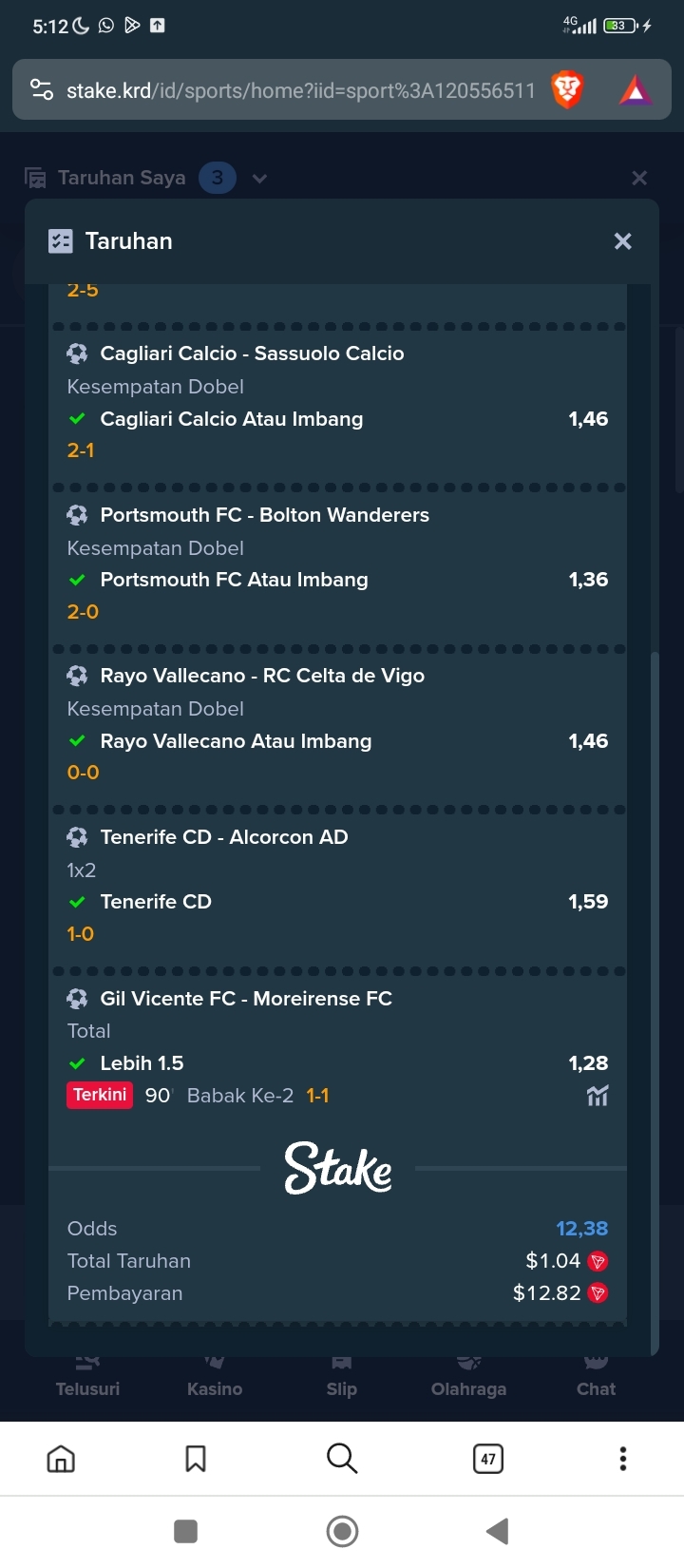Go to the browser home page

61,1458
